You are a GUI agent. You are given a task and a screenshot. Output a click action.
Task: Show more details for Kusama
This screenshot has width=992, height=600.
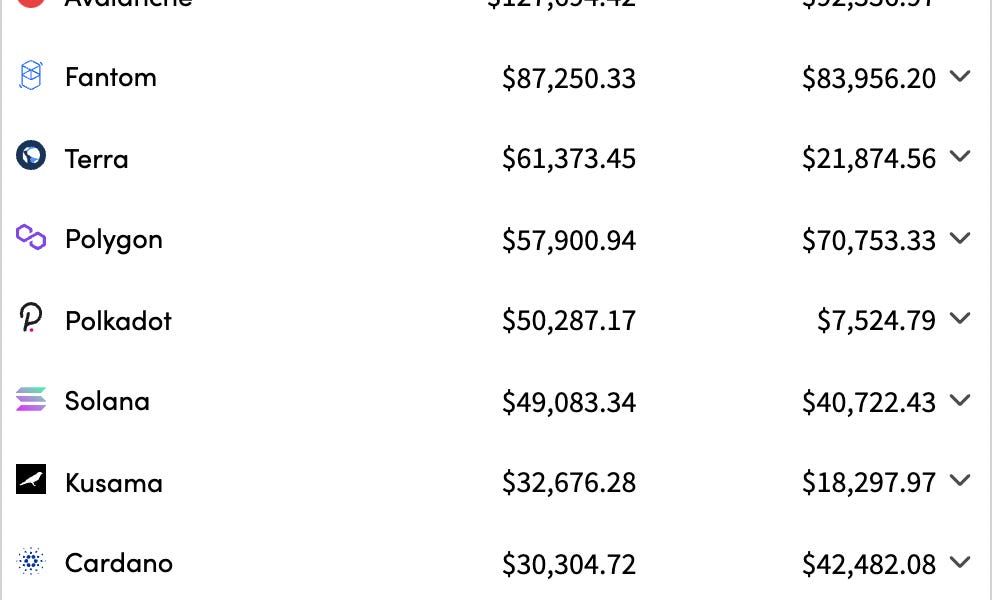[x=960, y=481]
